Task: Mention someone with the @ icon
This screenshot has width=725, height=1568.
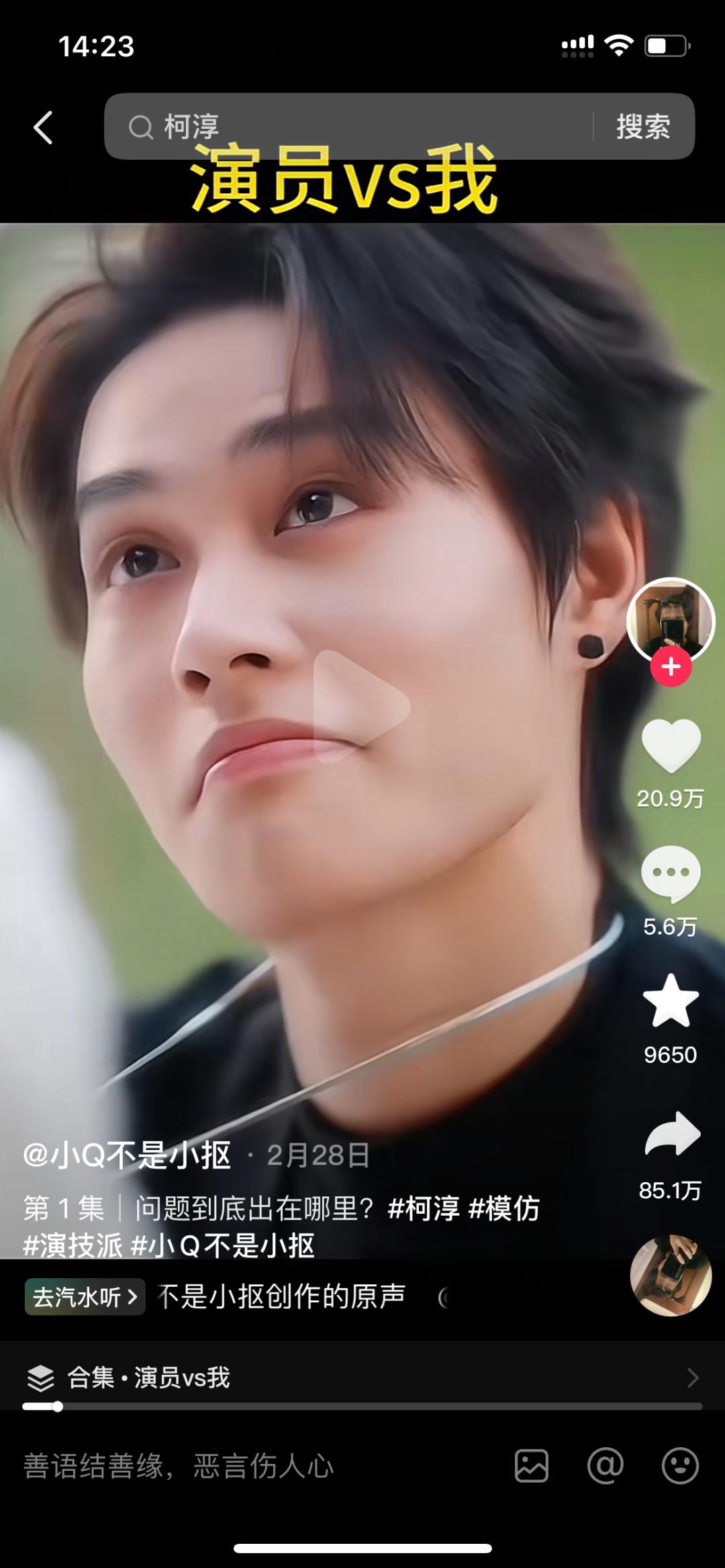Action: tap(606, 1466)
